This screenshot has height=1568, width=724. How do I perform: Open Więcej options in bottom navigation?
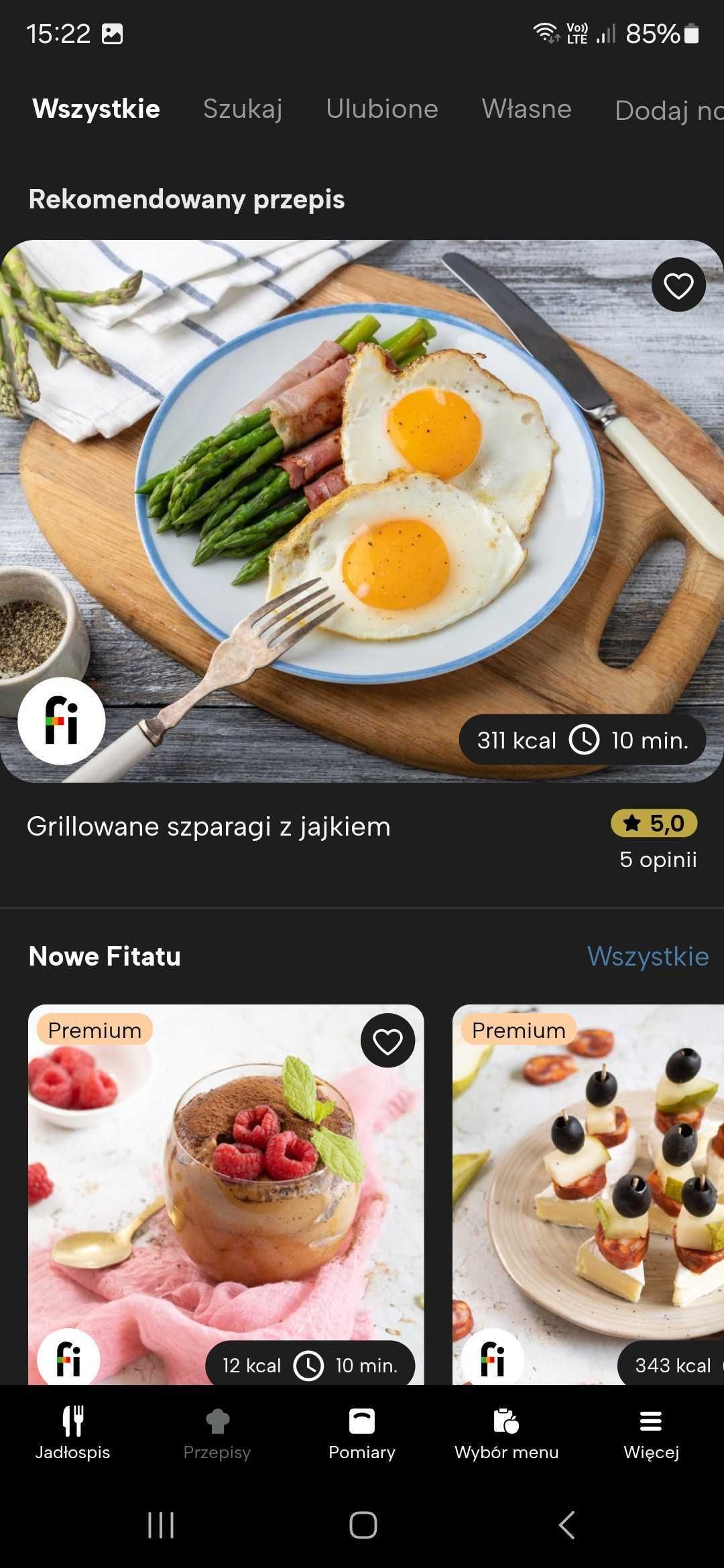click(x=650, y=1434)
